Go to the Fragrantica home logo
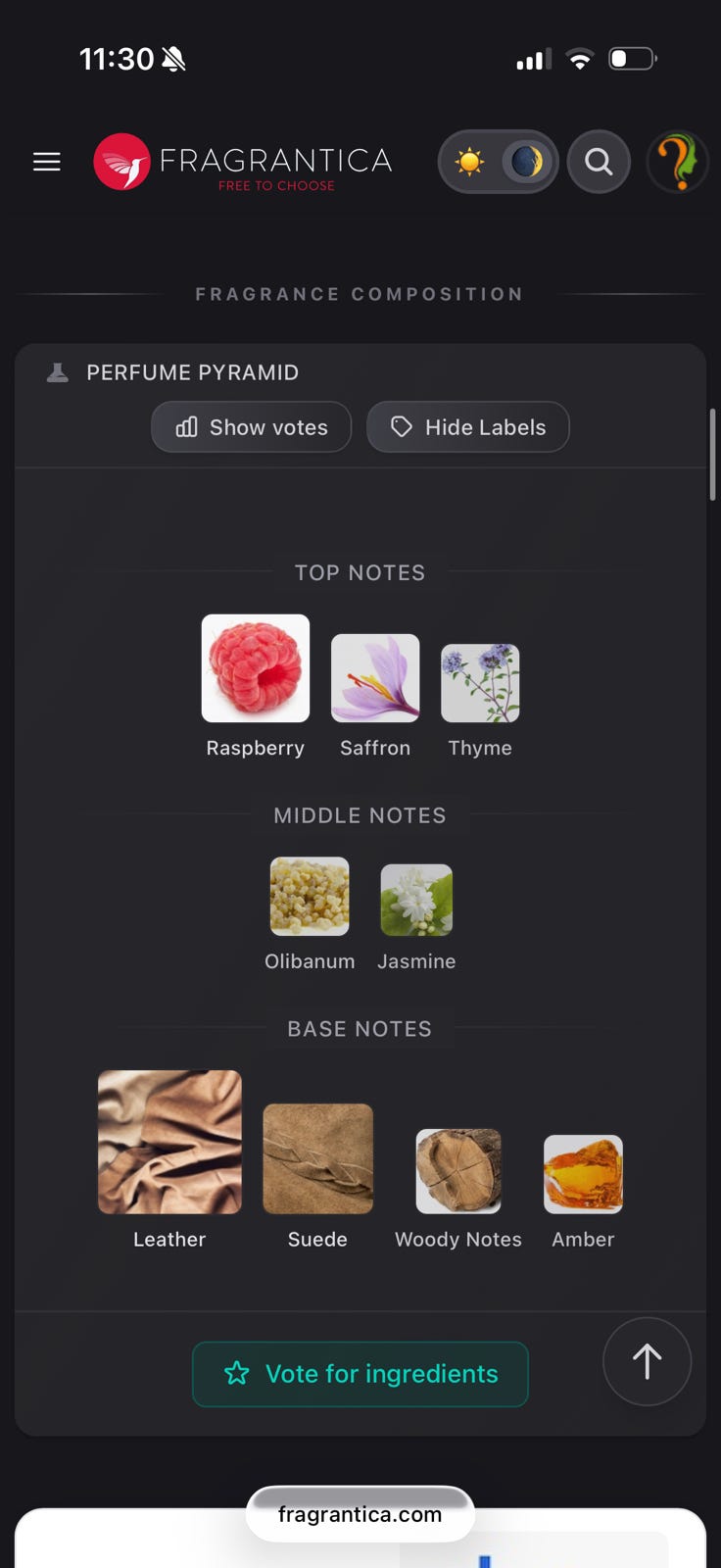Screen dimensions: 721x1568 pyautogui.click(x=243, y=162)
